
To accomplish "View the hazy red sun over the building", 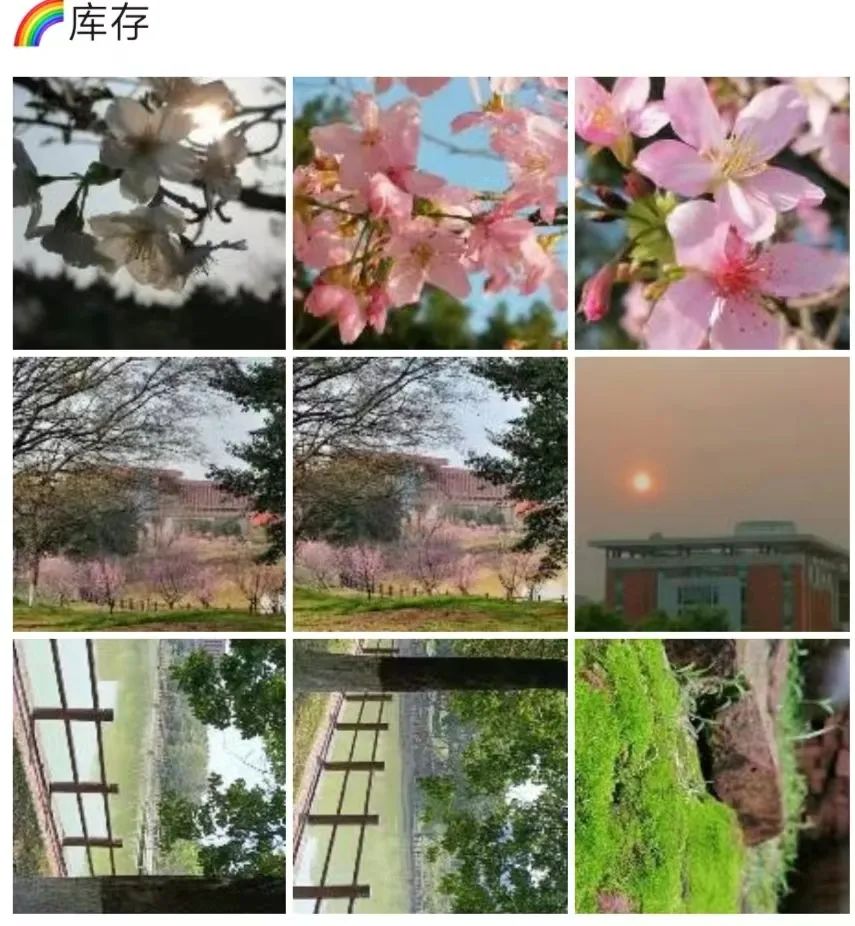I will (711, 494).
